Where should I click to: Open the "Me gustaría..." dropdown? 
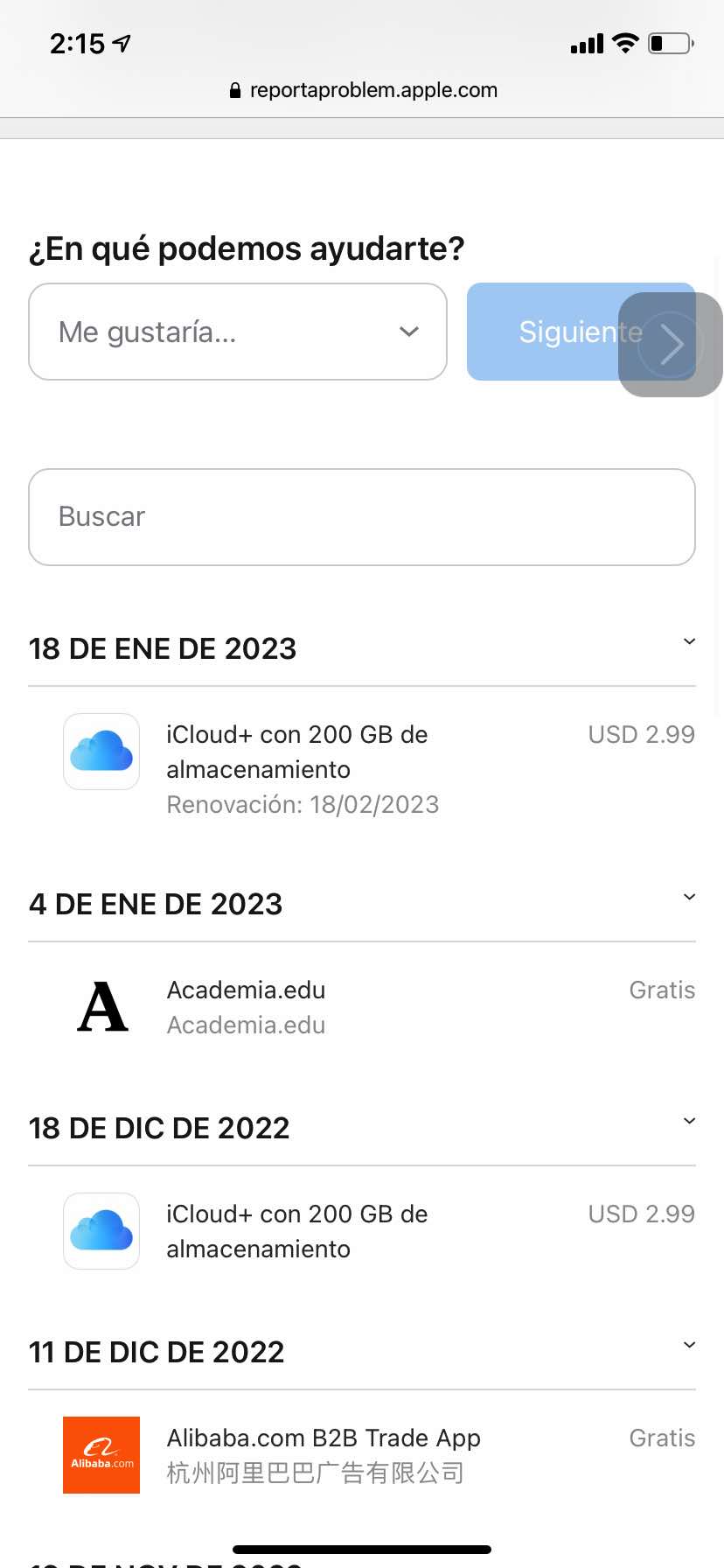click(x=238, y=332)
